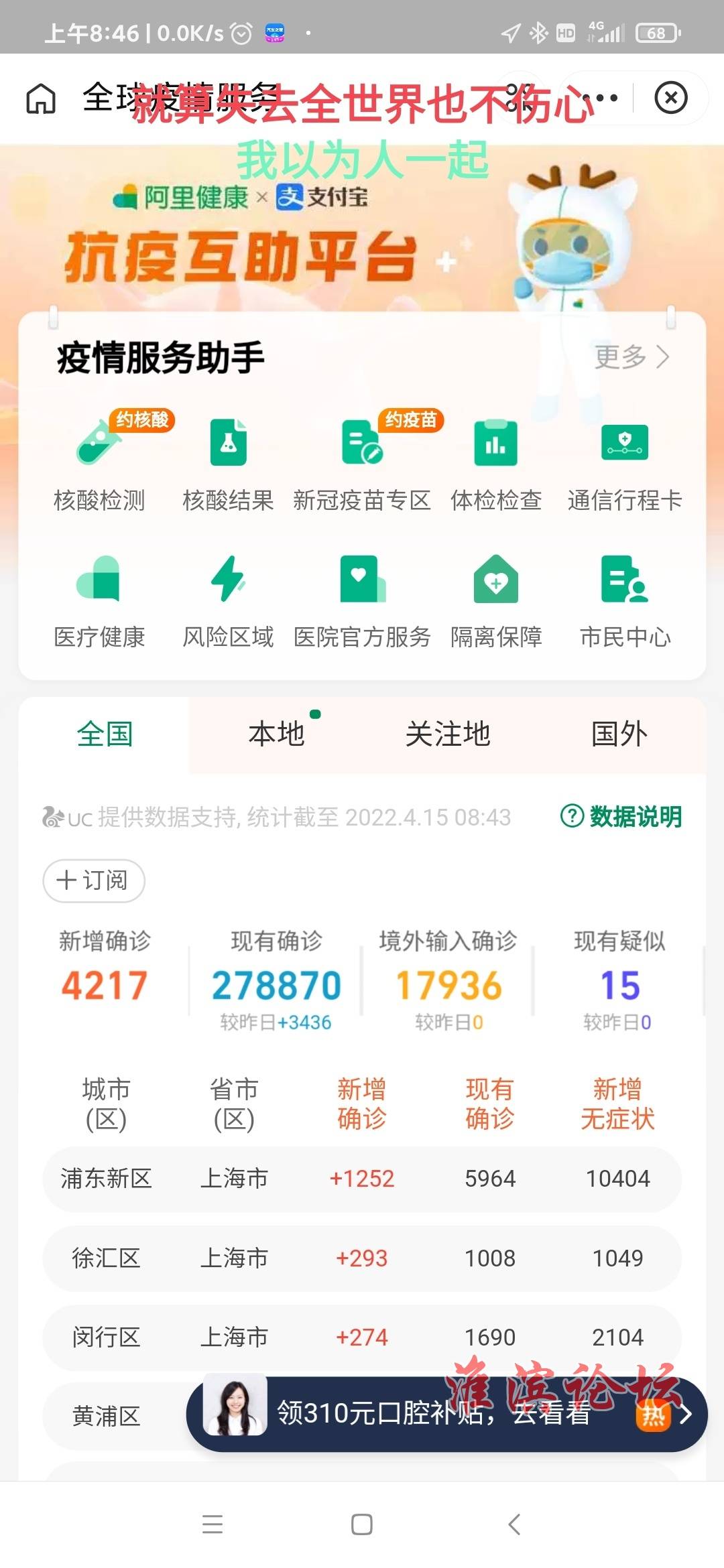Image resolution: width=724 pixels, height=1568 pixels.
Task: Open 市民中心
Action: coord(625,600)
